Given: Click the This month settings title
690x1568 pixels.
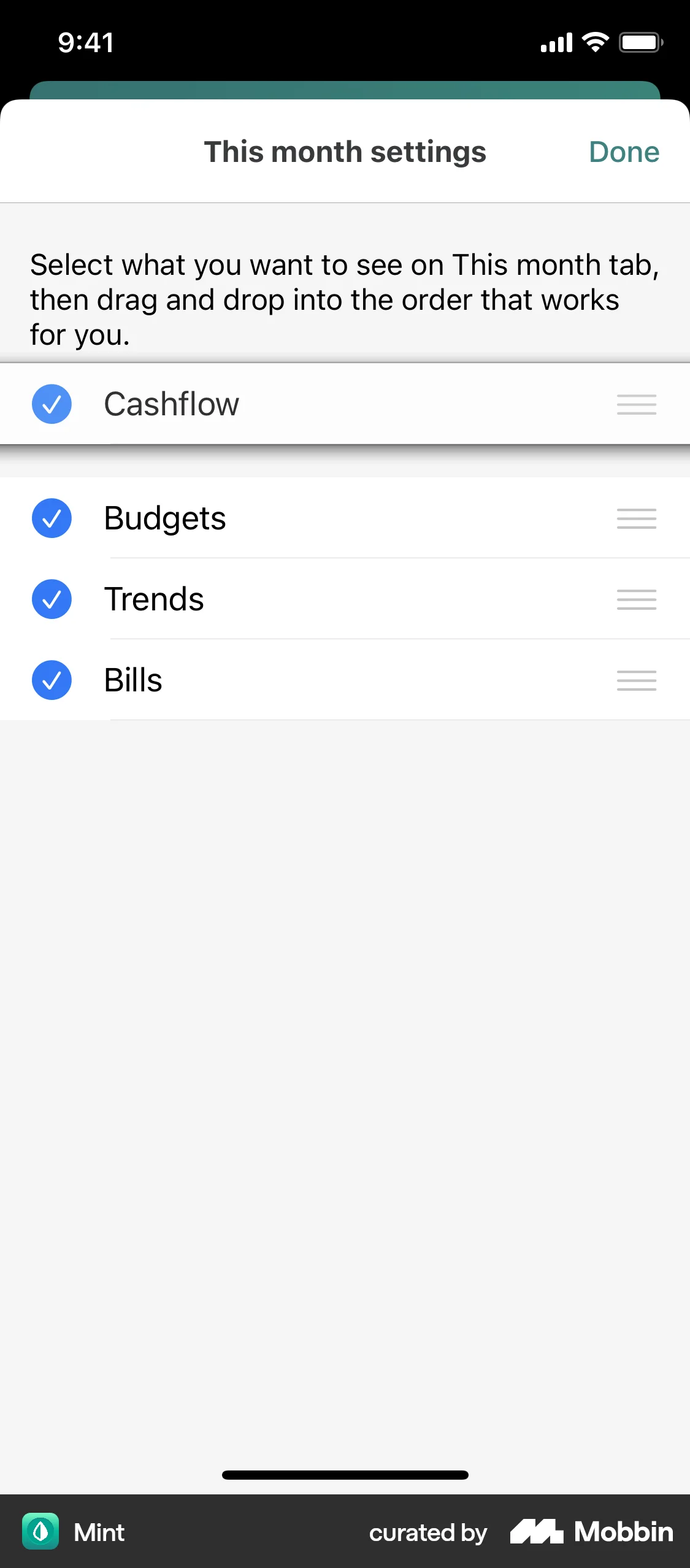Looking at the screenshot, I should click(345, 152).
